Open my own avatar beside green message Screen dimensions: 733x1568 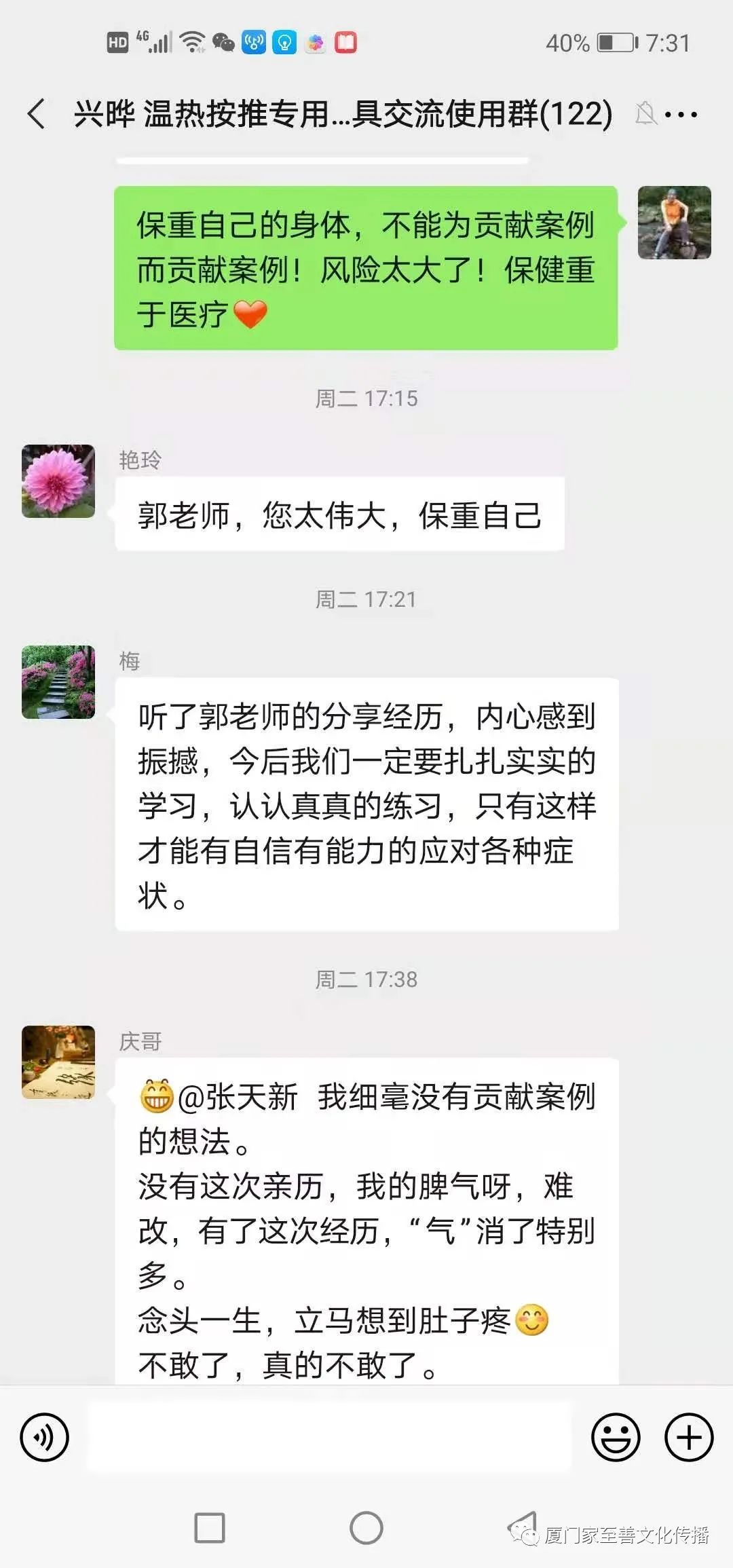click(x=674, y=223)
